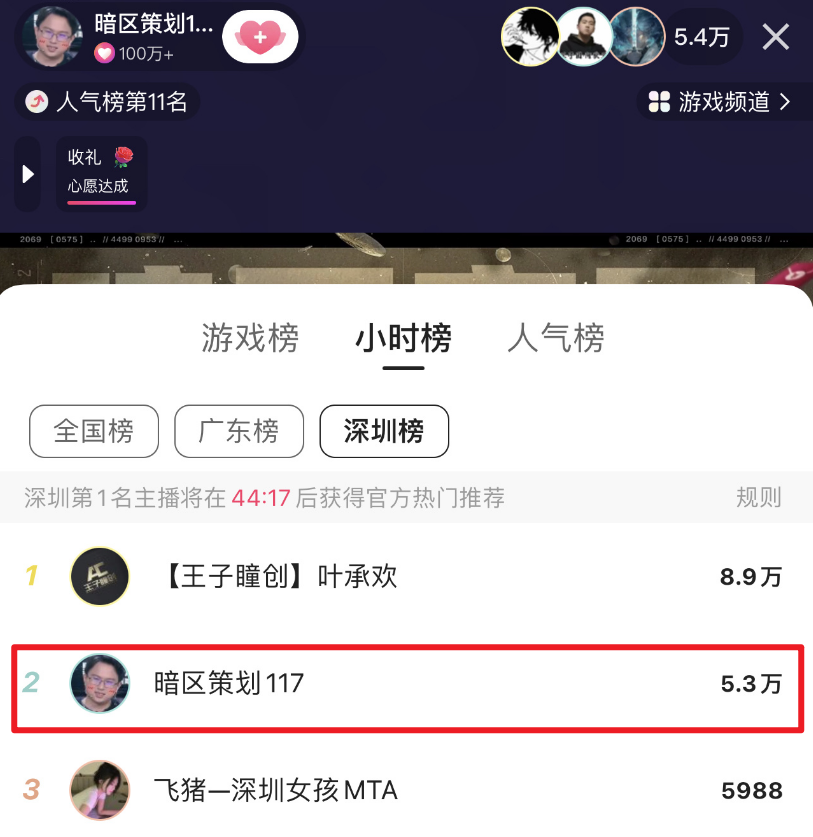Select the 小时榜 tab

(403, 338)
